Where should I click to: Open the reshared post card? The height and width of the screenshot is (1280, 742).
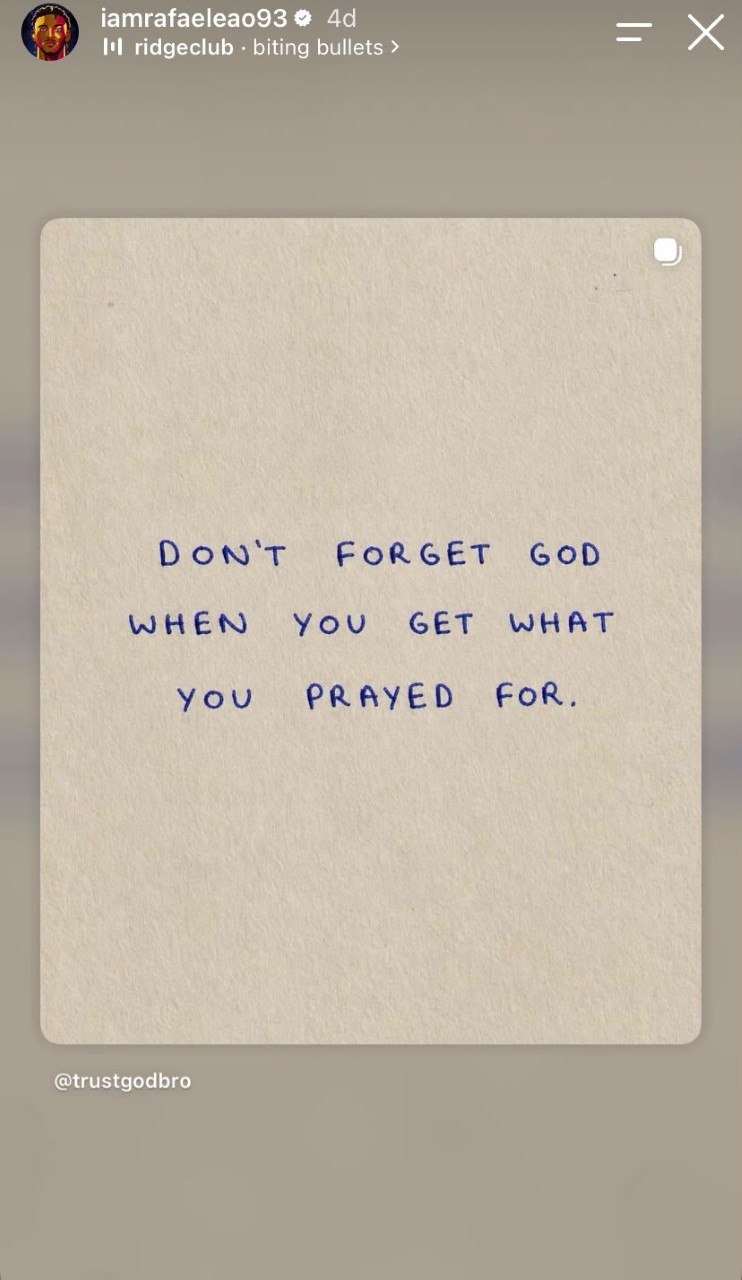point(371,631)
